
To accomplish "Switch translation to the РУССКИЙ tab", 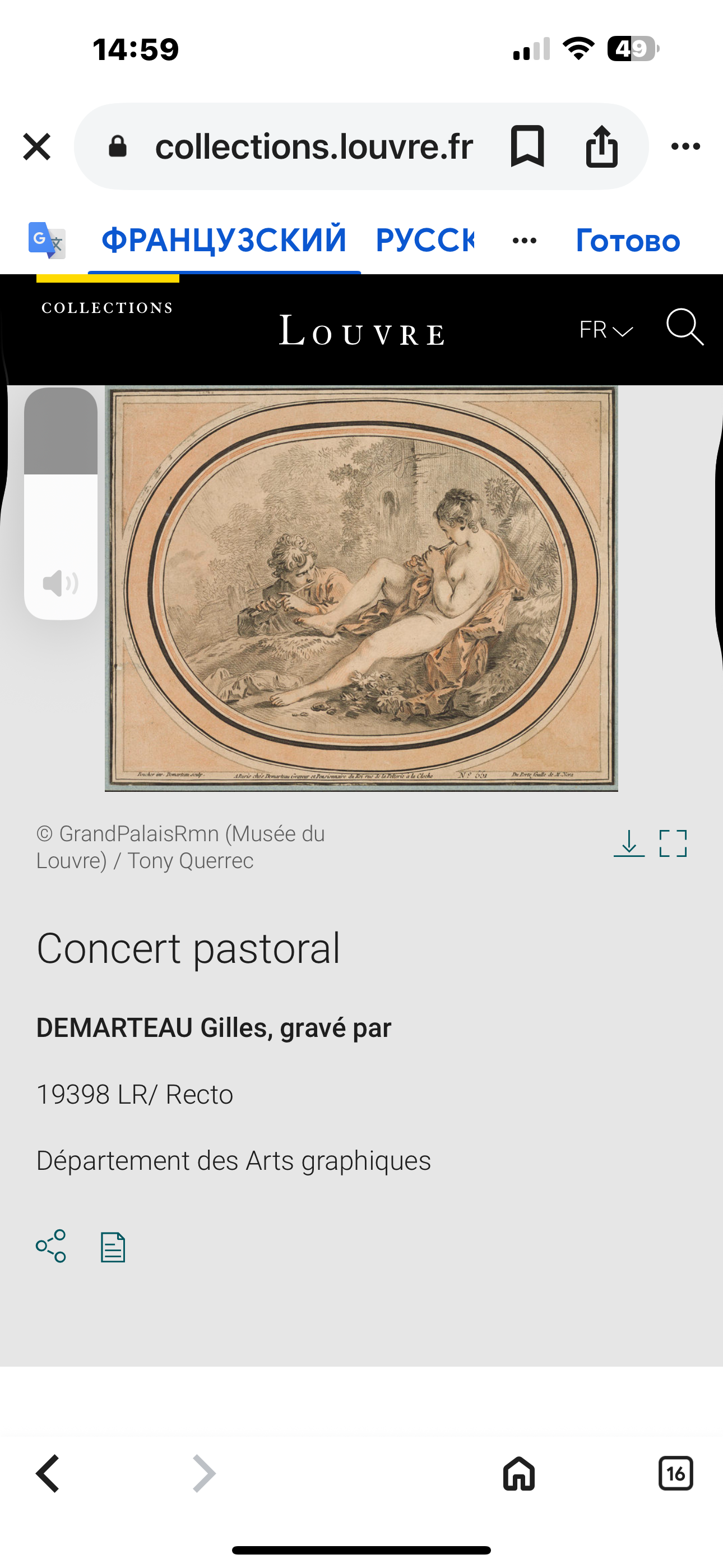I will tap(425, 240).
